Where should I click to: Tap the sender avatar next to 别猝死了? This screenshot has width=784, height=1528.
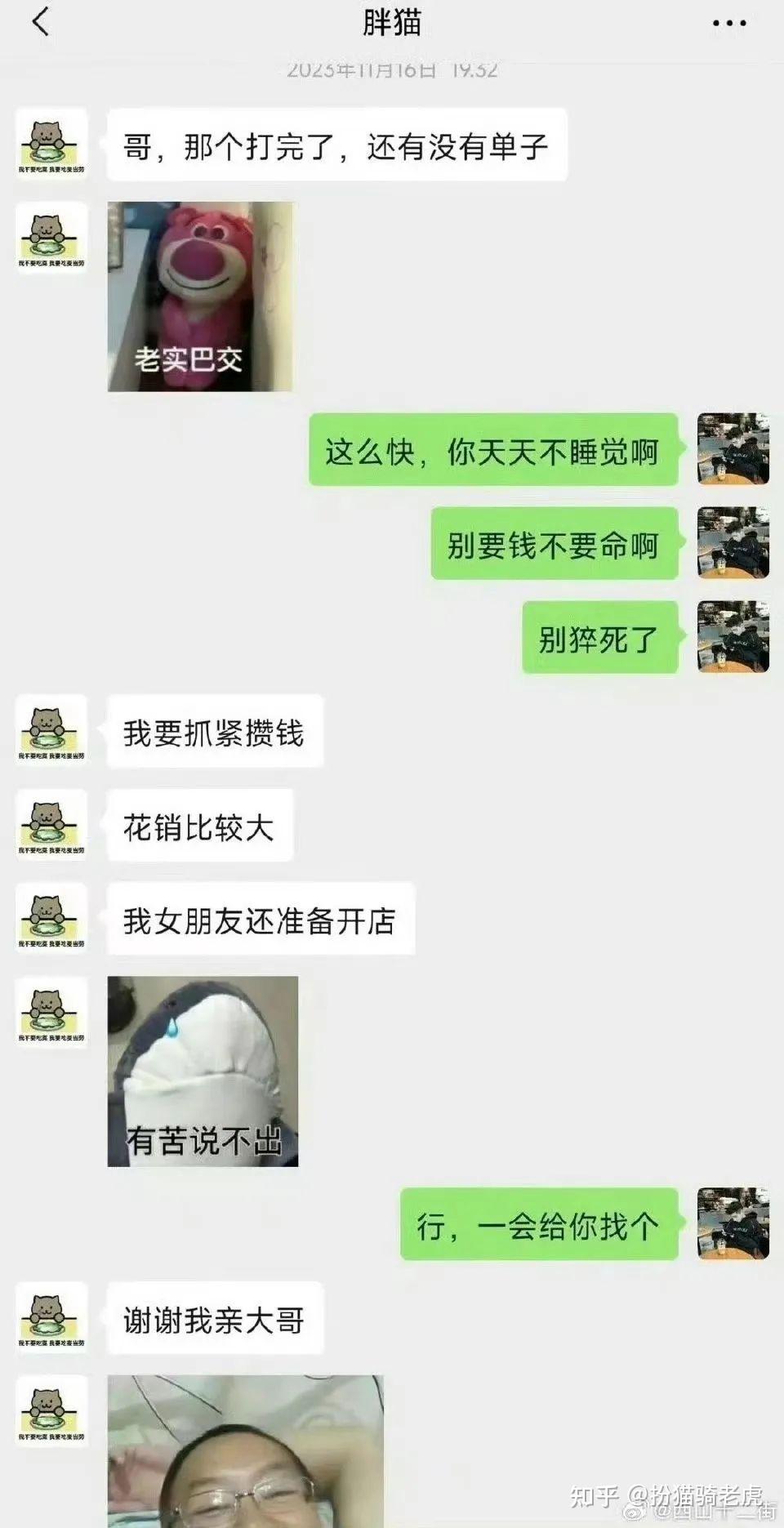pos(733,637)
